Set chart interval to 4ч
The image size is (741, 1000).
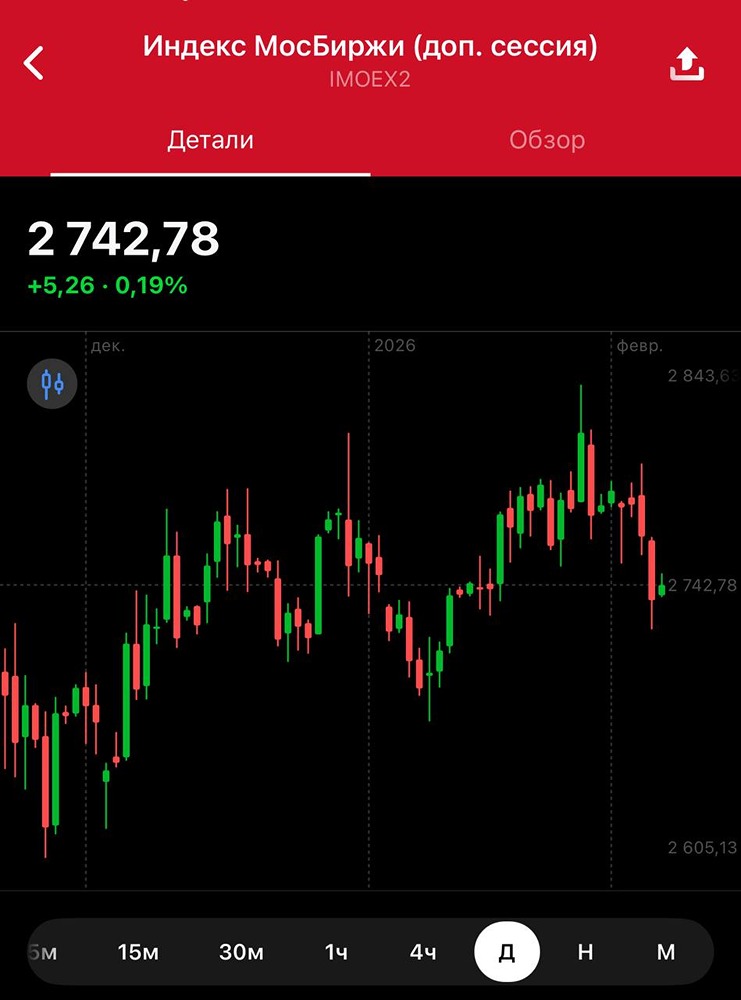pos(423,952)
